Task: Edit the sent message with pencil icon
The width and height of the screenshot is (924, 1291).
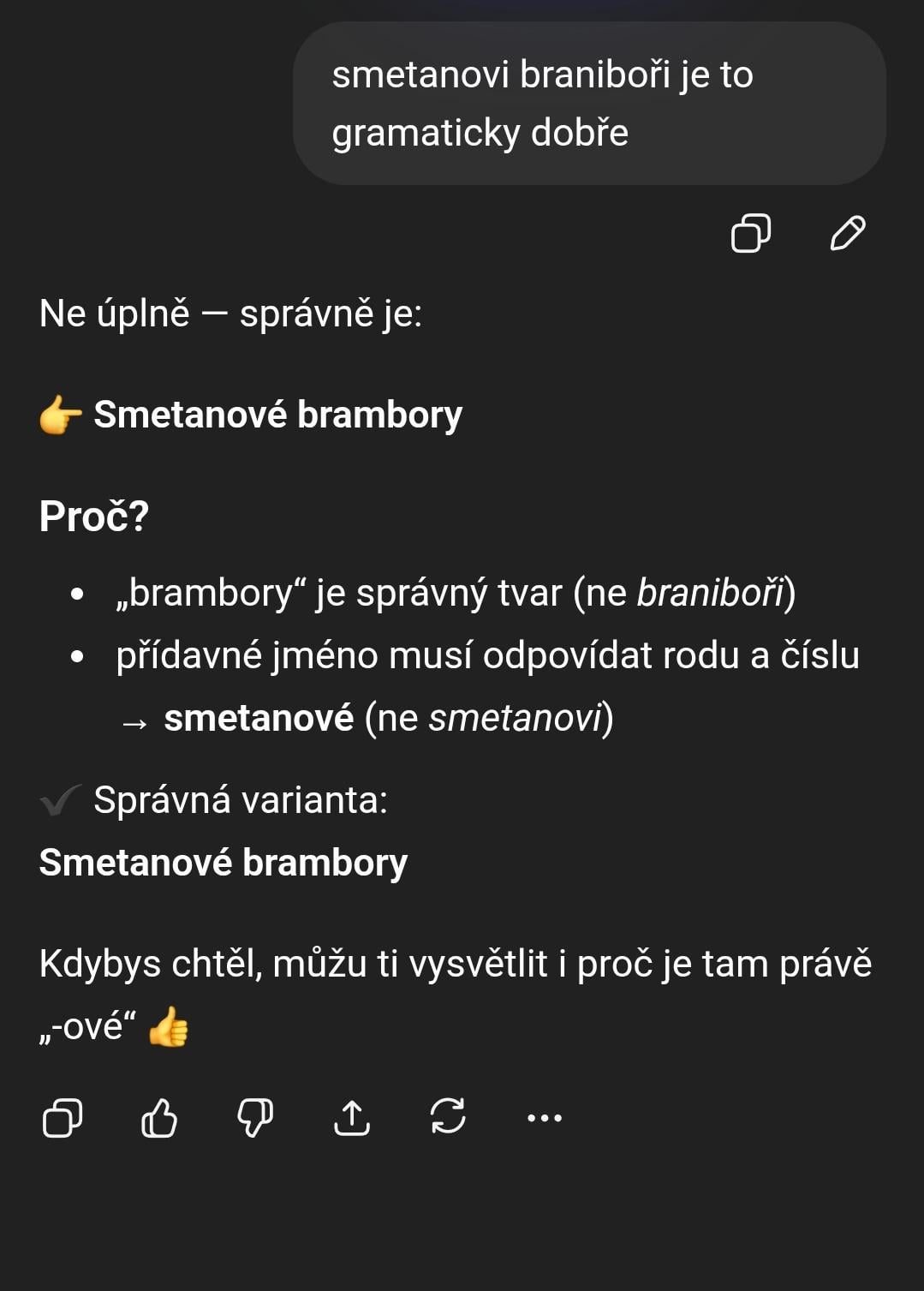Action: (x=848, y=233)
